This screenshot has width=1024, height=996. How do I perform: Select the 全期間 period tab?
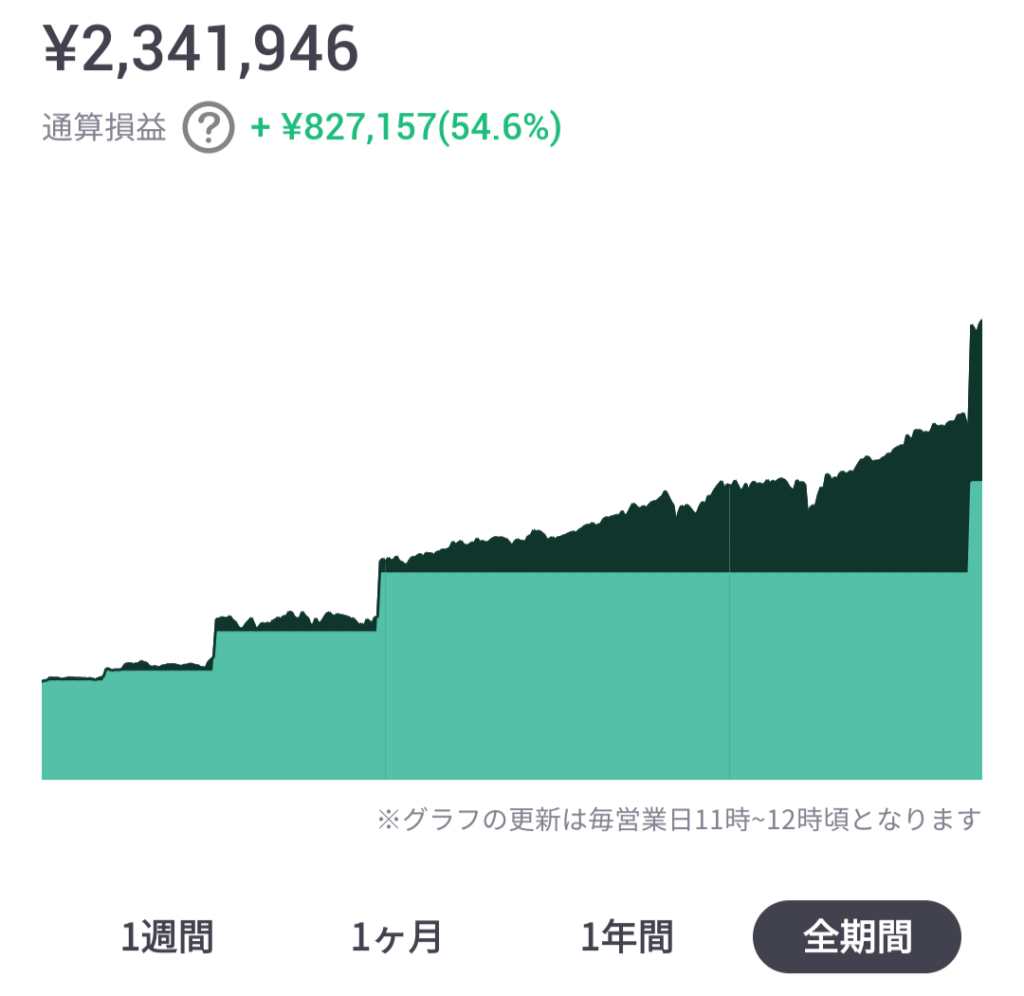[856, 937]
